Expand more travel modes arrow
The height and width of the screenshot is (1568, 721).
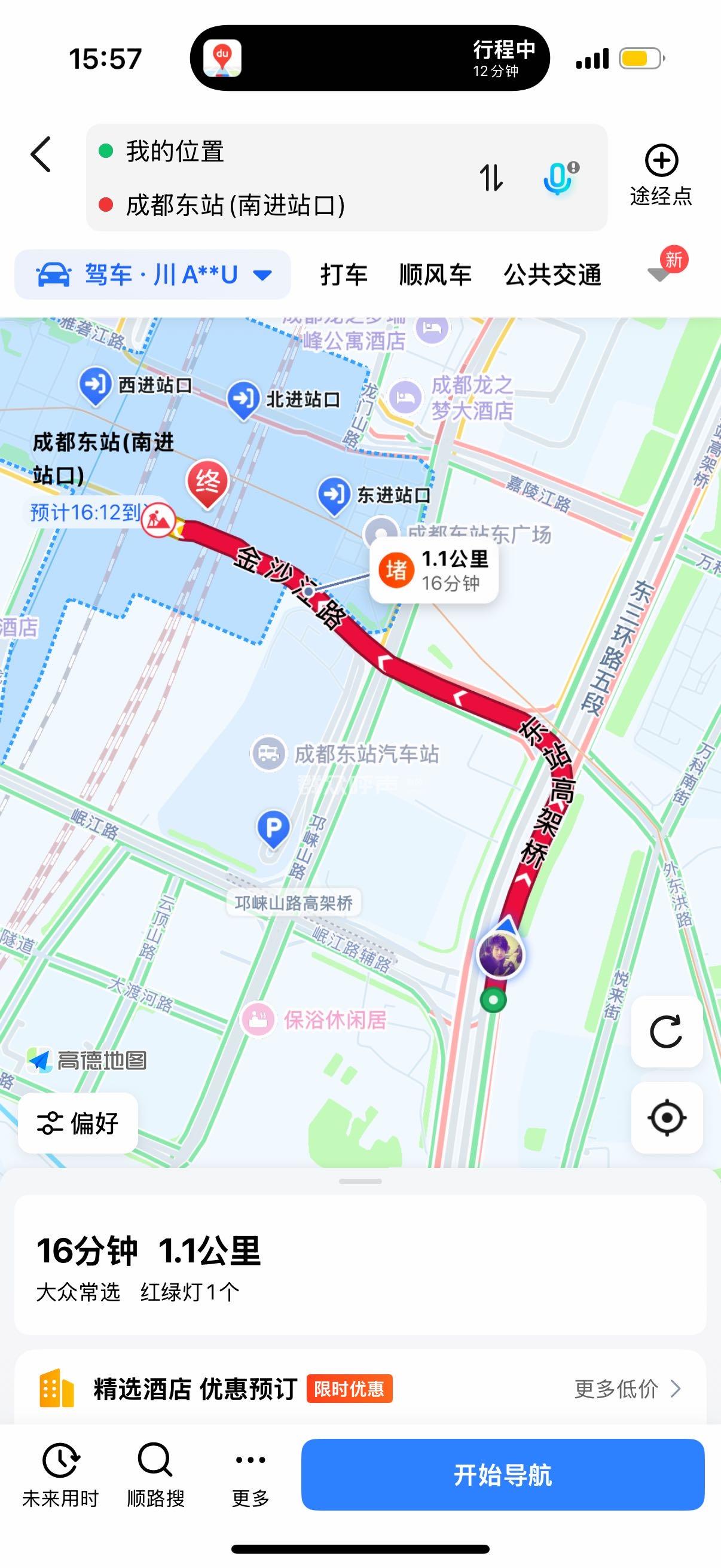(659, 274)
